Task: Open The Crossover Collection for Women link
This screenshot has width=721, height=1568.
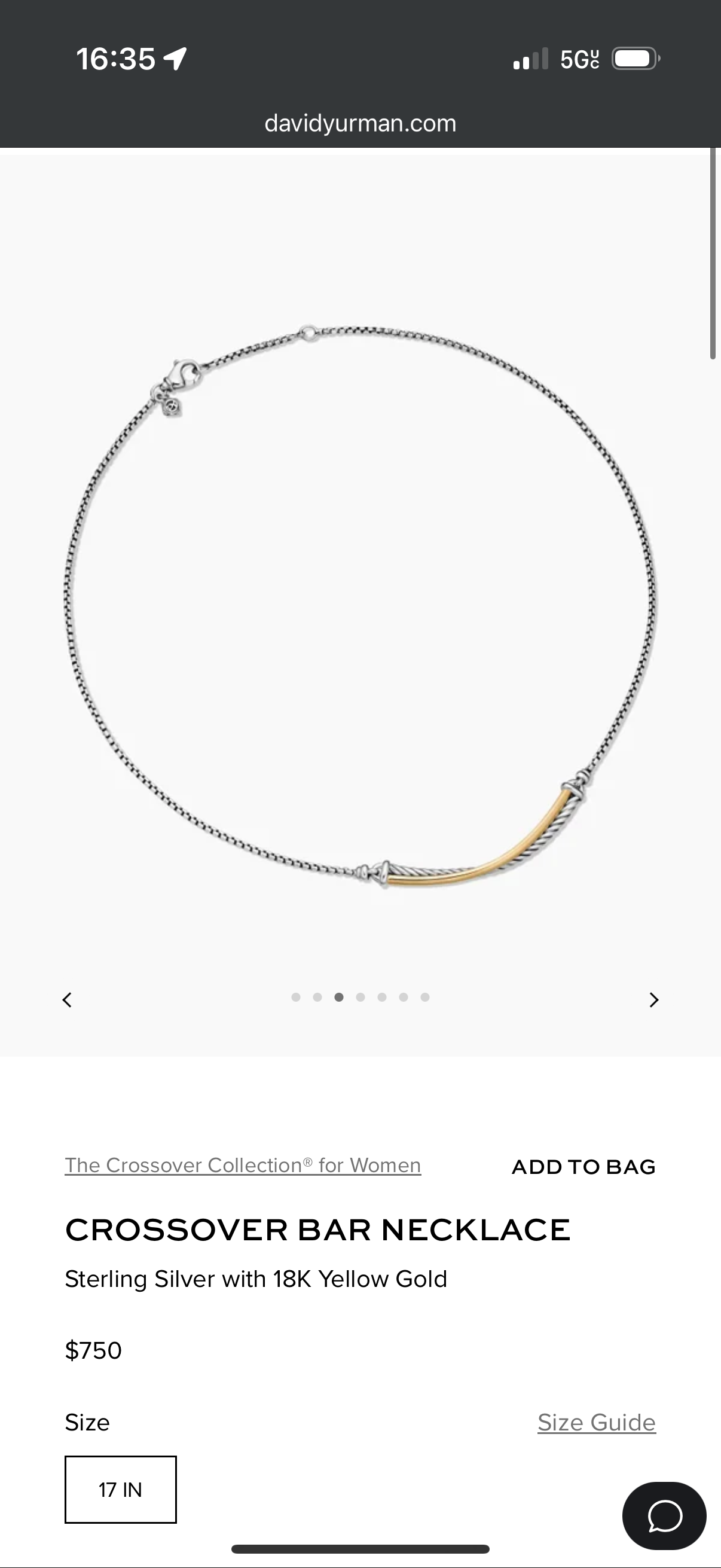Action: [x=243, y=1165]
